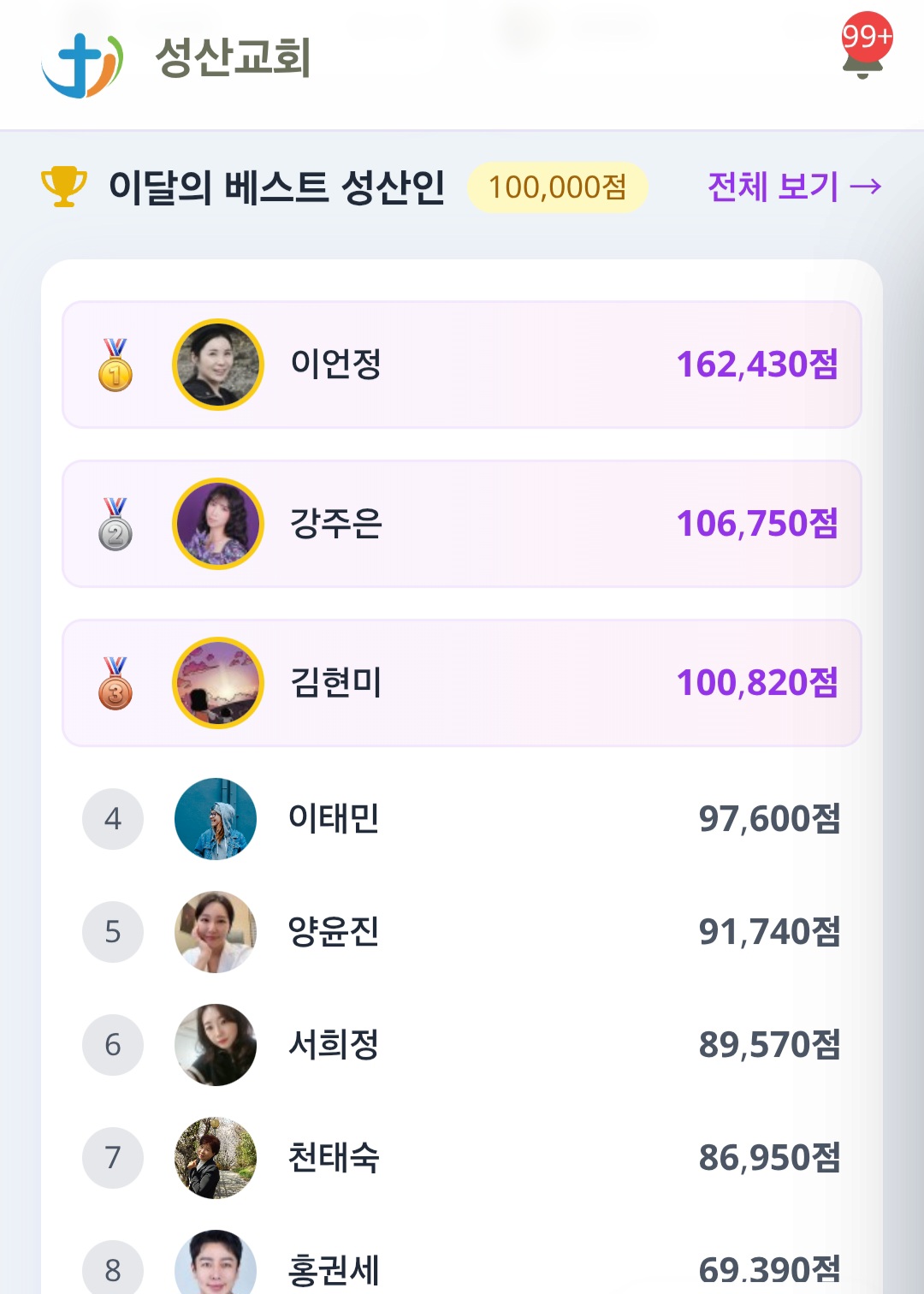The image size is (924, 1294).
Task: Click 이태민's profile photo
Action: point(216,818)
